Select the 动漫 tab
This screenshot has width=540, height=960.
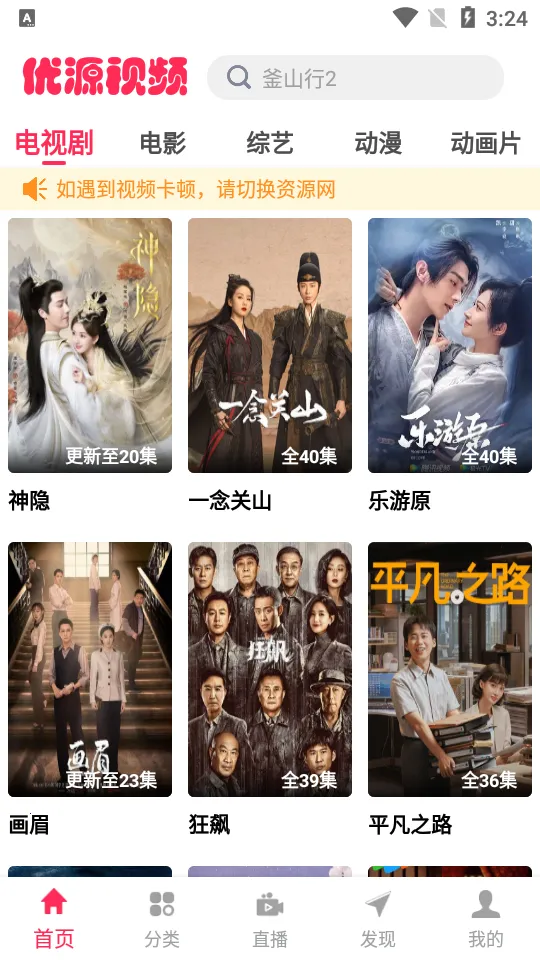(378, 143)
